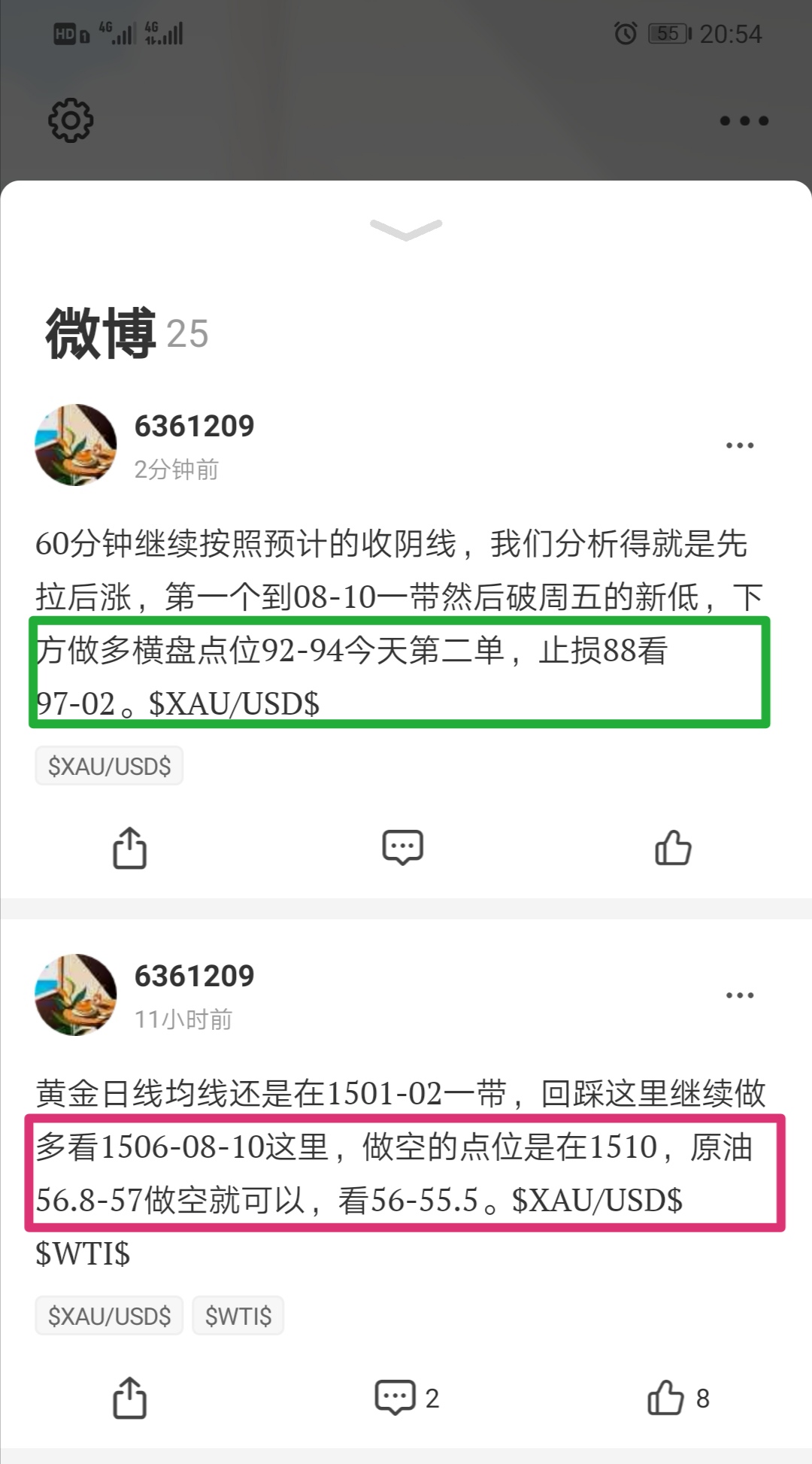
Task: Open the 2 comments on the 11小时前 post
Action: click(x=407, y=1398)
